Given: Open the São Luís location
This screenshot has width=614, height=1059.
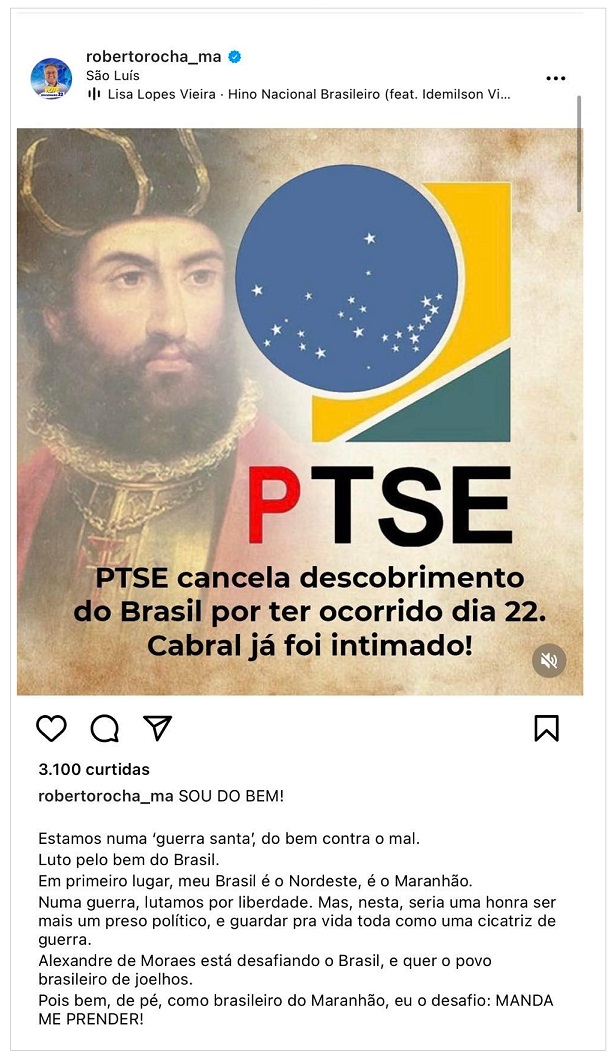Looking at the screenshot, I should (x=113, y=75).
